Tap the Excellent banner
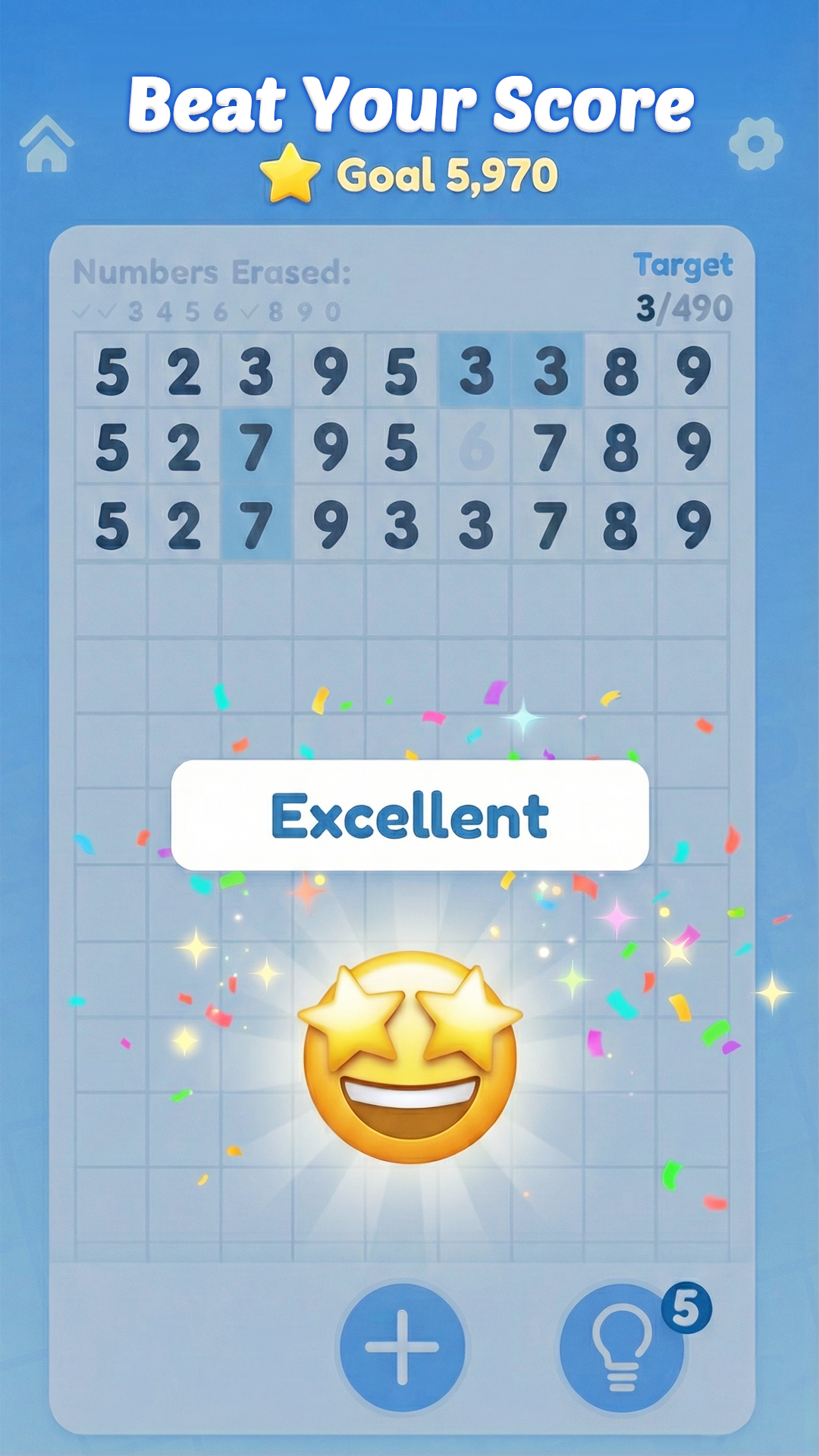This screenshot has width=819, height=1456. click(x=409, y=817)
